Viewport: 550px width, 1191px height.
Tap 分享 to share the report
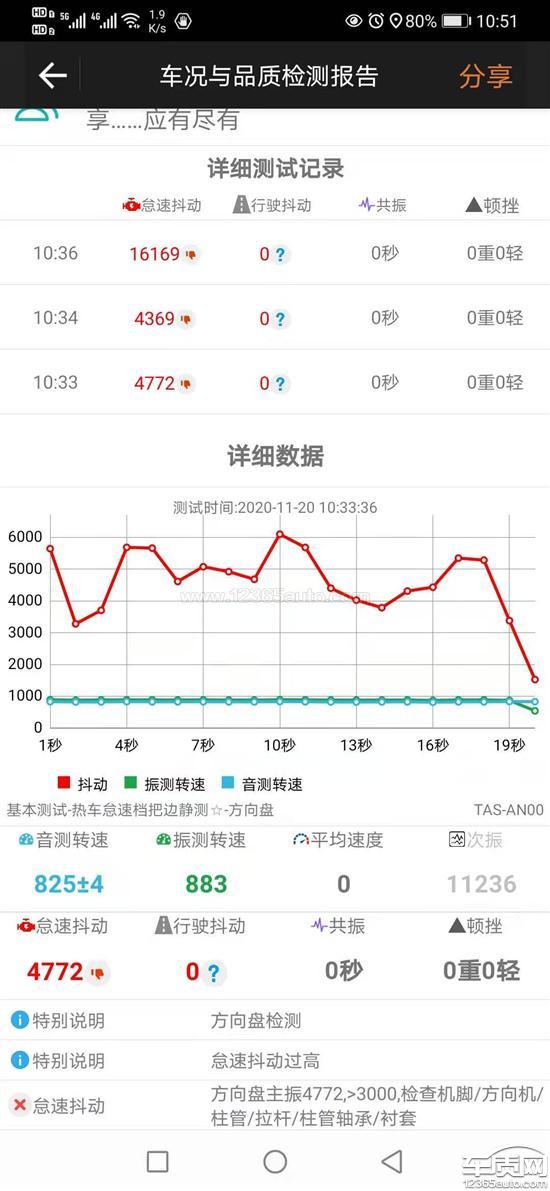[x=485, y=76]
